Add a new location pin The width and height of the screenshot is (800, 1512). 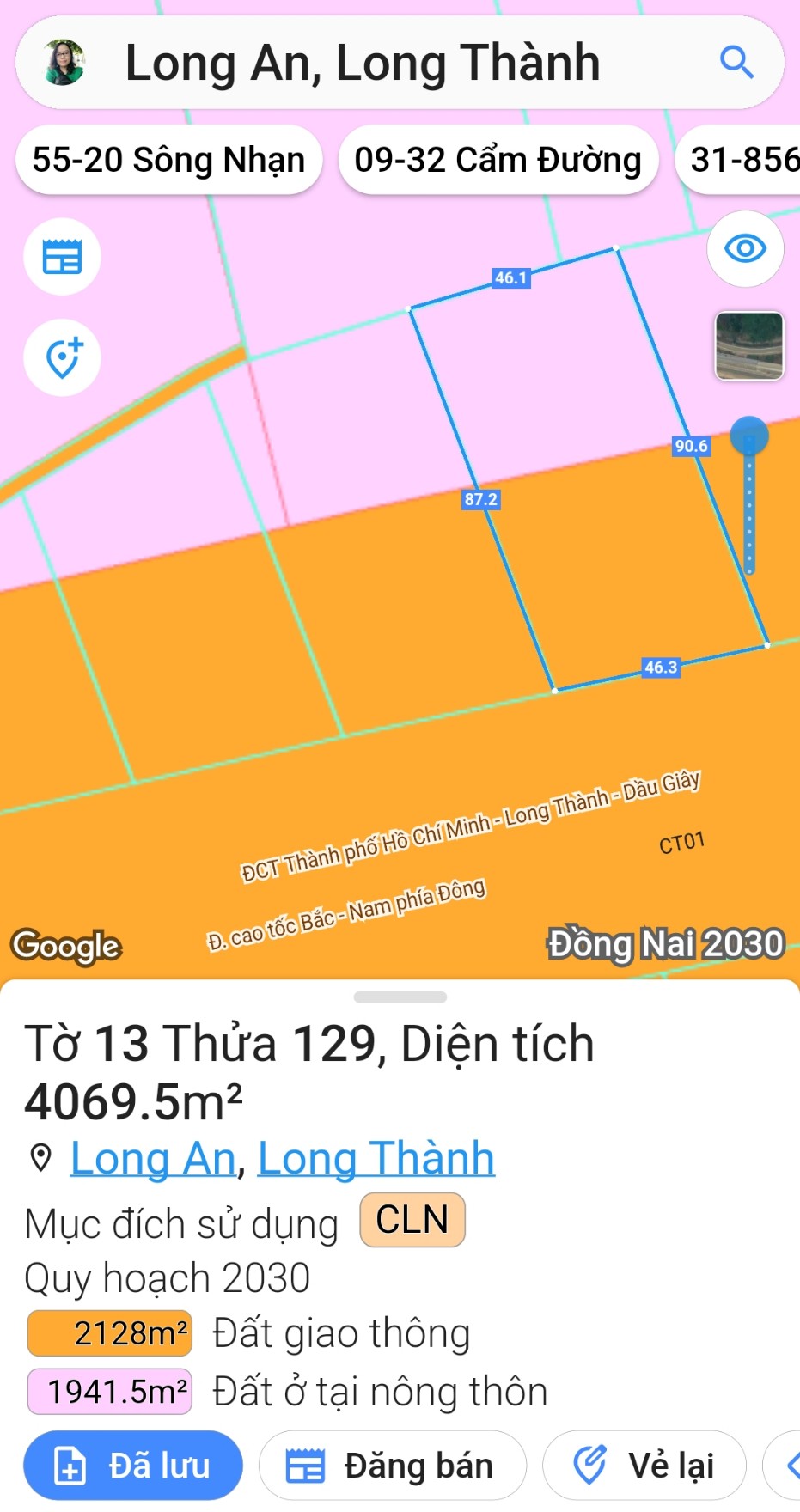pos(62,357)
